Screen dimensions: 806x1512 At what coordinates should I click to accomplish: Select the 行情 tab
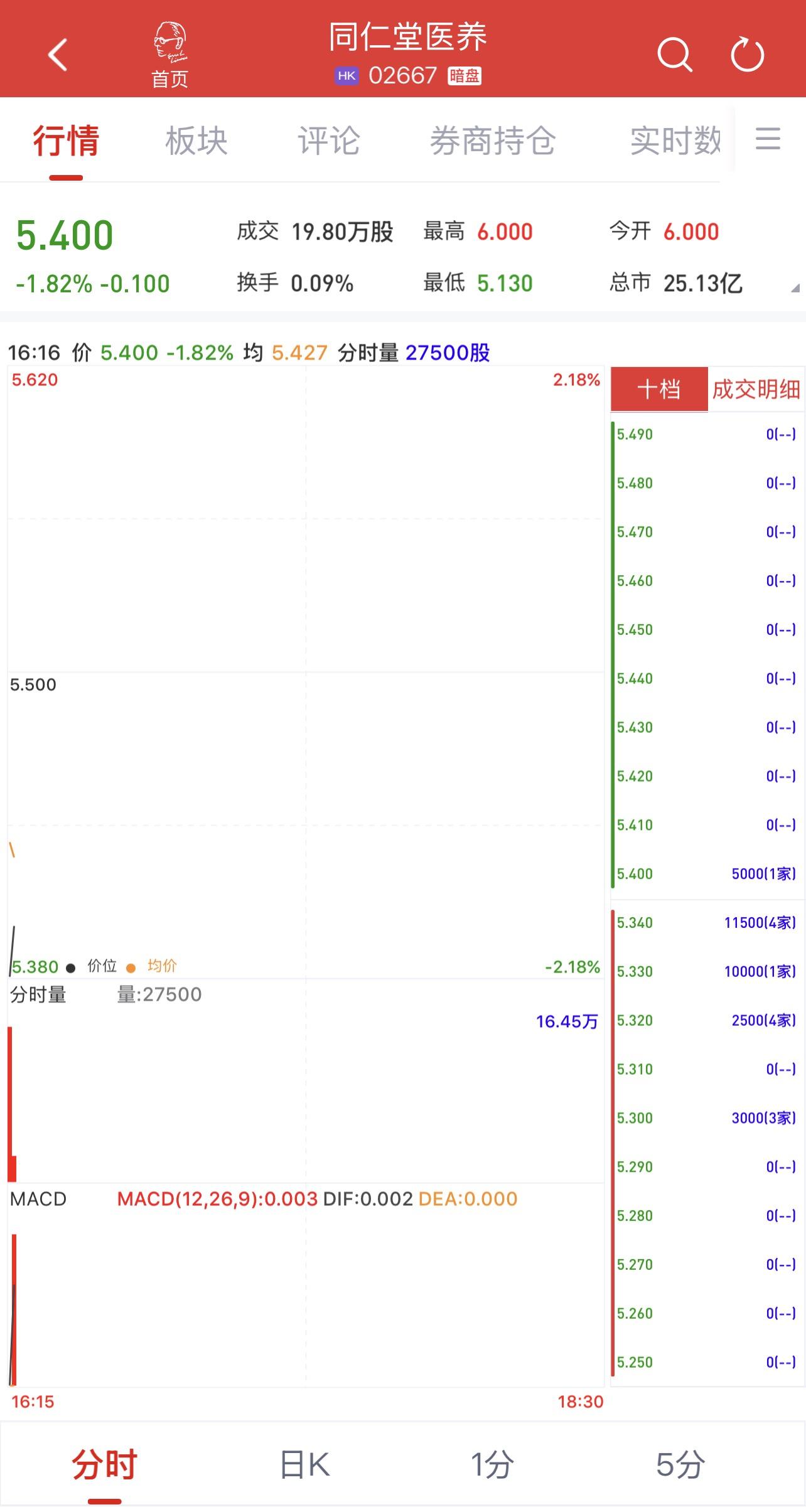point(66,141)
